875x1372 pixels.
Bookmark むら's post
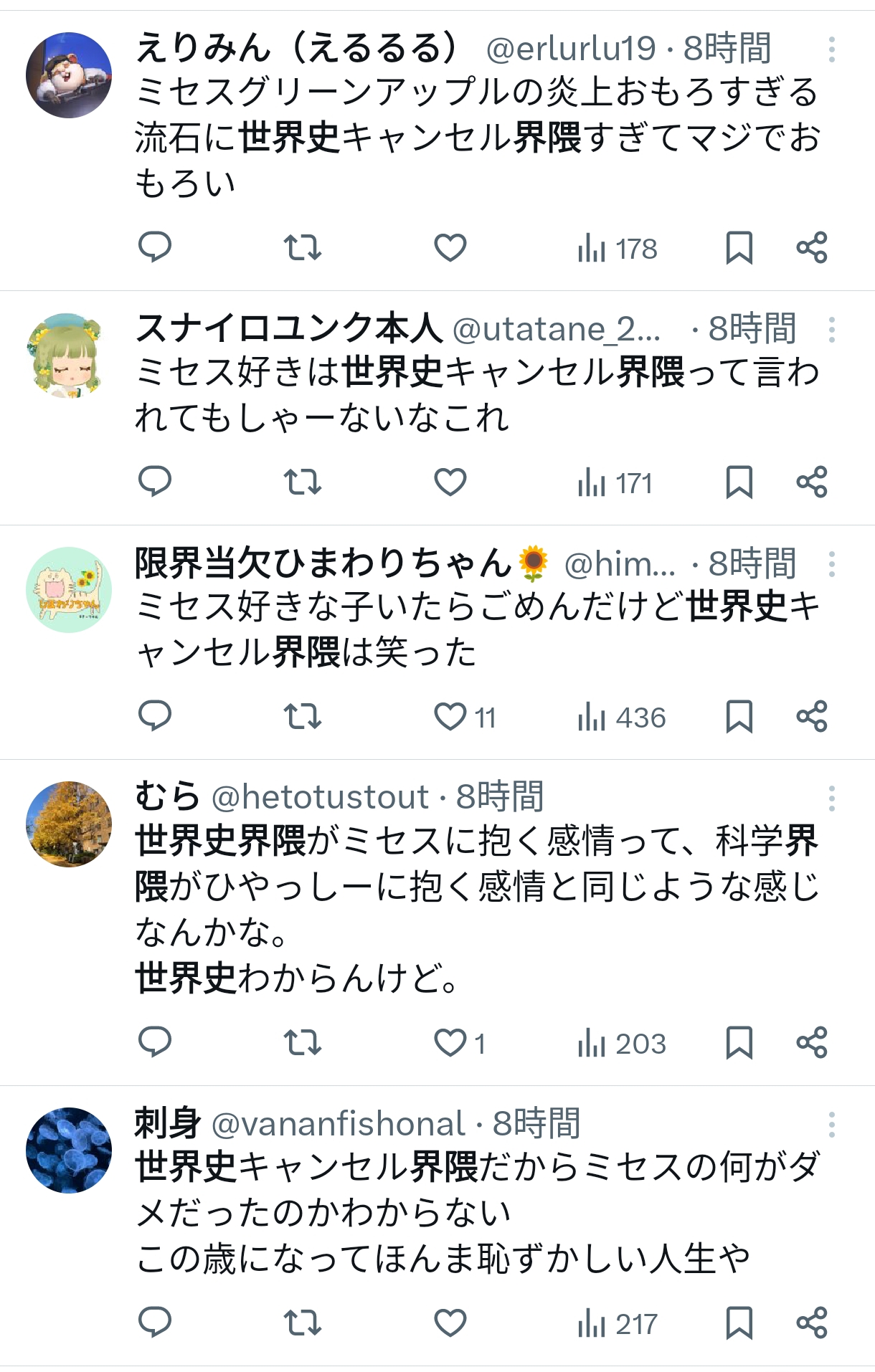point(739,1042)
